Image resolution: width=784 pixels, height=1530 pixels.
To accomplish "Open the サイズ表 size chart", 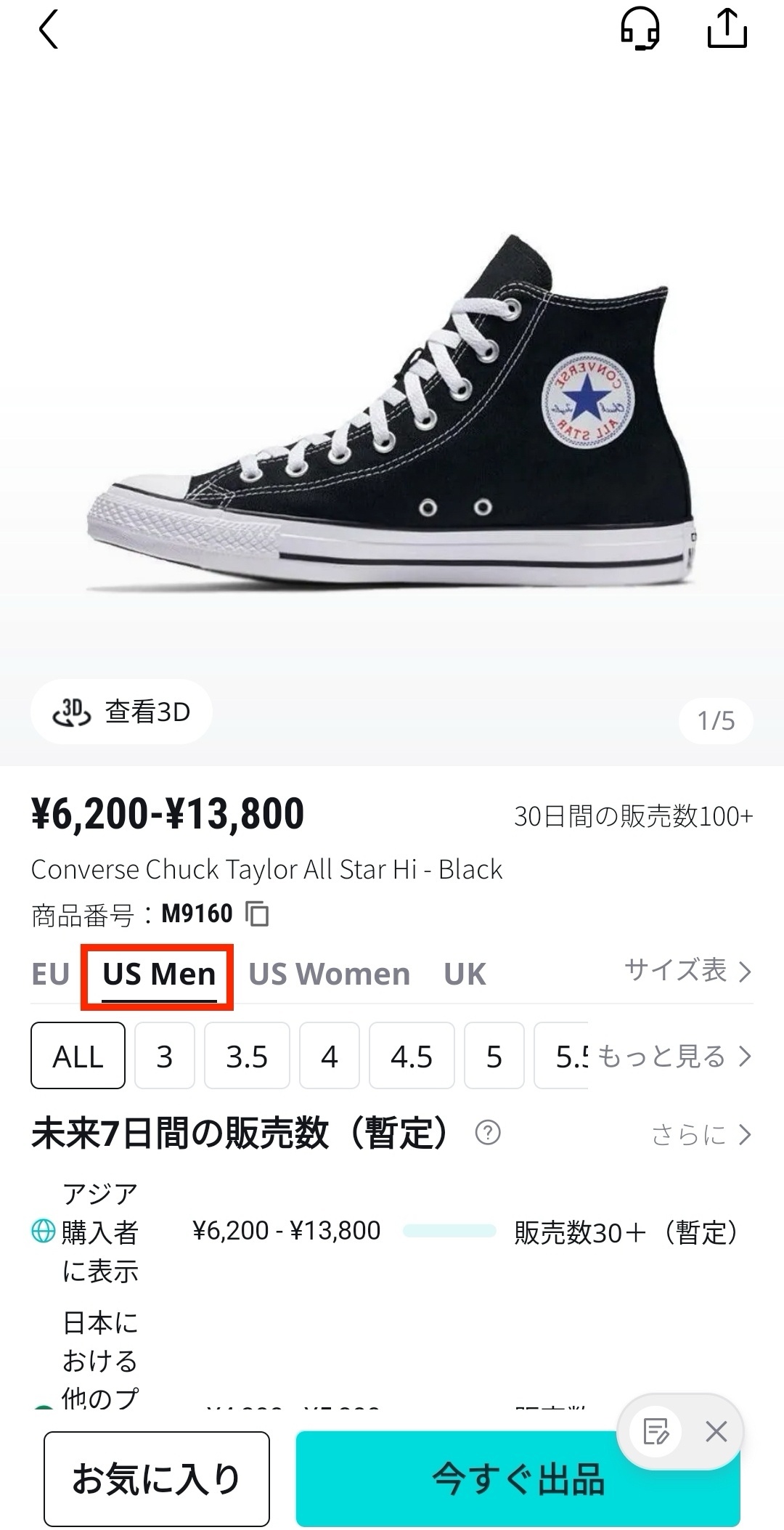I will (x=681, y=972).
